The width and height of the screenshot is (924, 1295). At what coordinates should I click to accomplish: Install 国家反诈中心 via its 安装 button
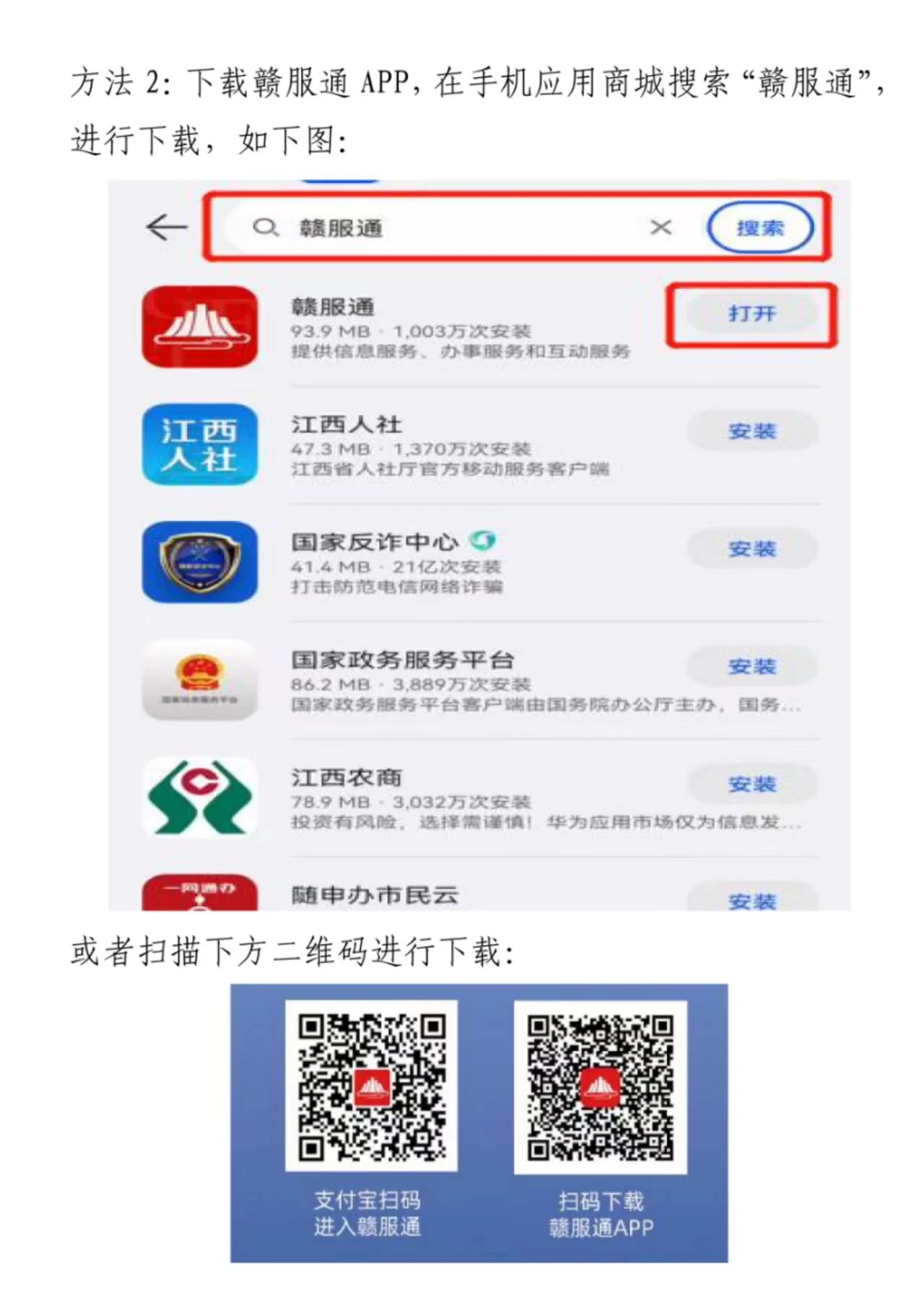click(752, 549)
